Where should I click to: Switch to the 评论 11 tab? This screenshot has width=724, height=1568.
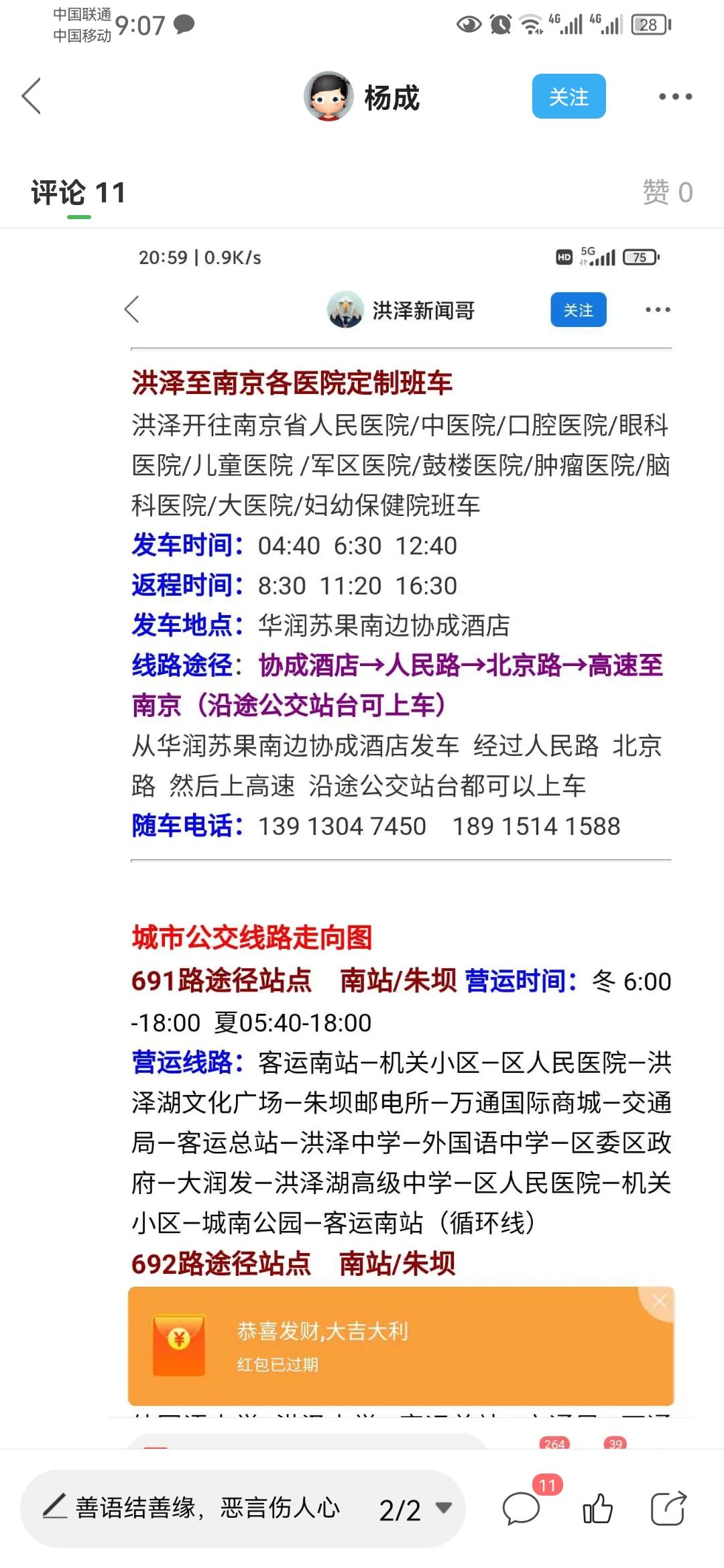[x=78, y=193]
